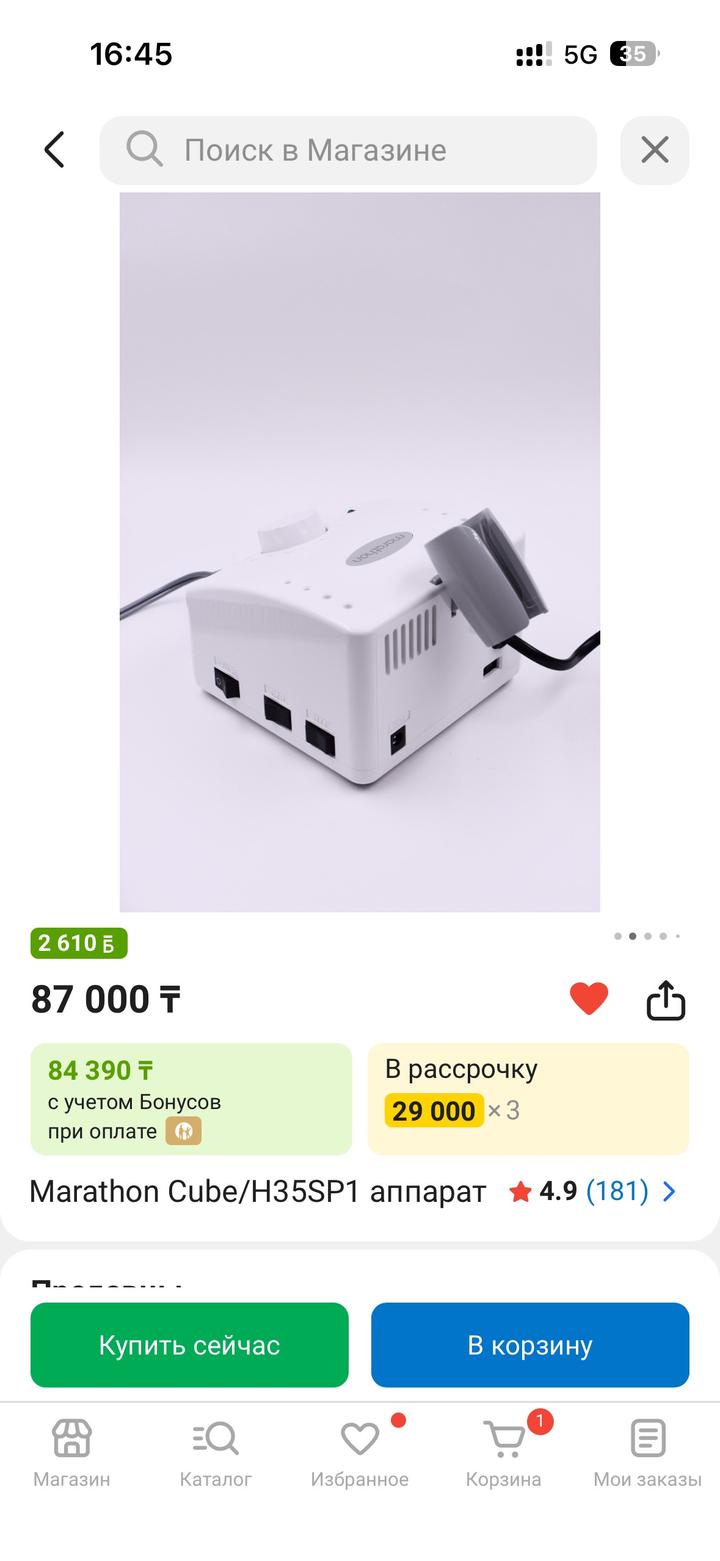The width and height of the screenshot is (720, 1561).
Task: Add item with 'В корзину' button
Action: [530, 1345]
